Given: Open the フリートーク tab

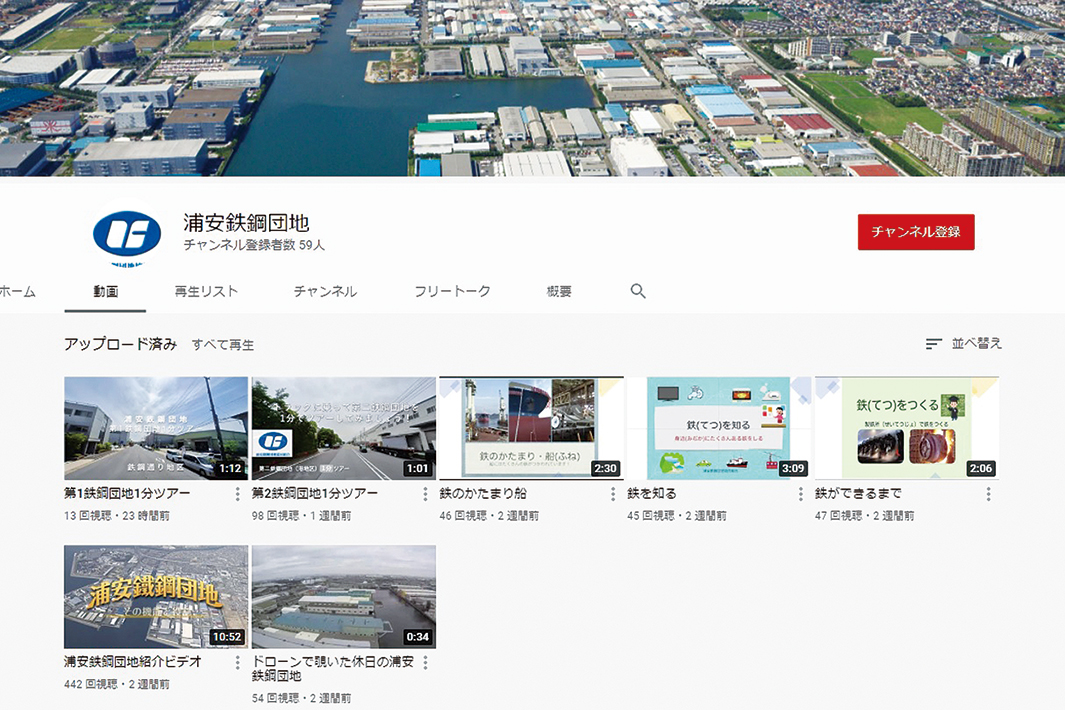Looking at the screenshot, I should pyautogui.click(x=452, y=292).
